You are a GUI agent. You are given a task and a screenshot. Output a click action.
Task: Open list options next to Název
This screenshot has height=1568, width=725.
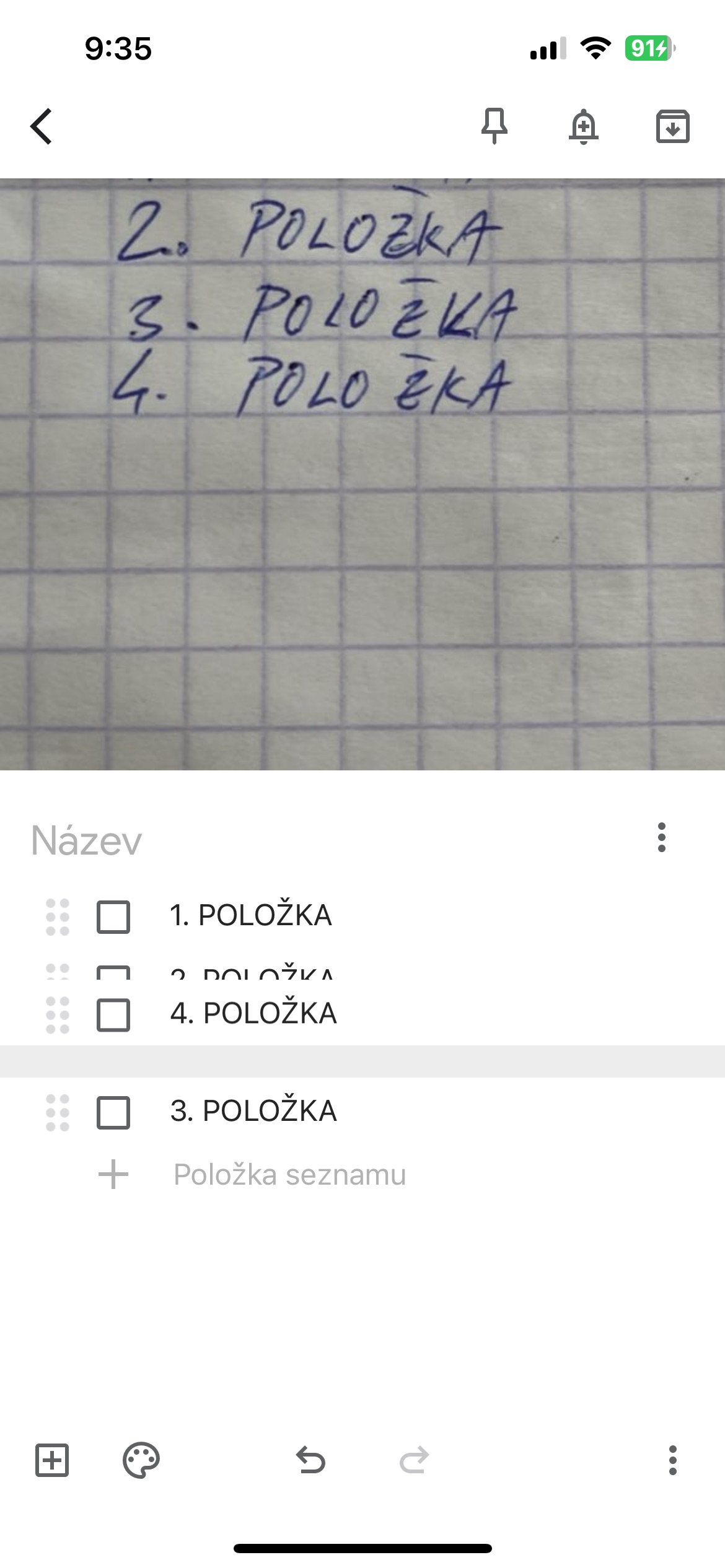click(662, 837)
